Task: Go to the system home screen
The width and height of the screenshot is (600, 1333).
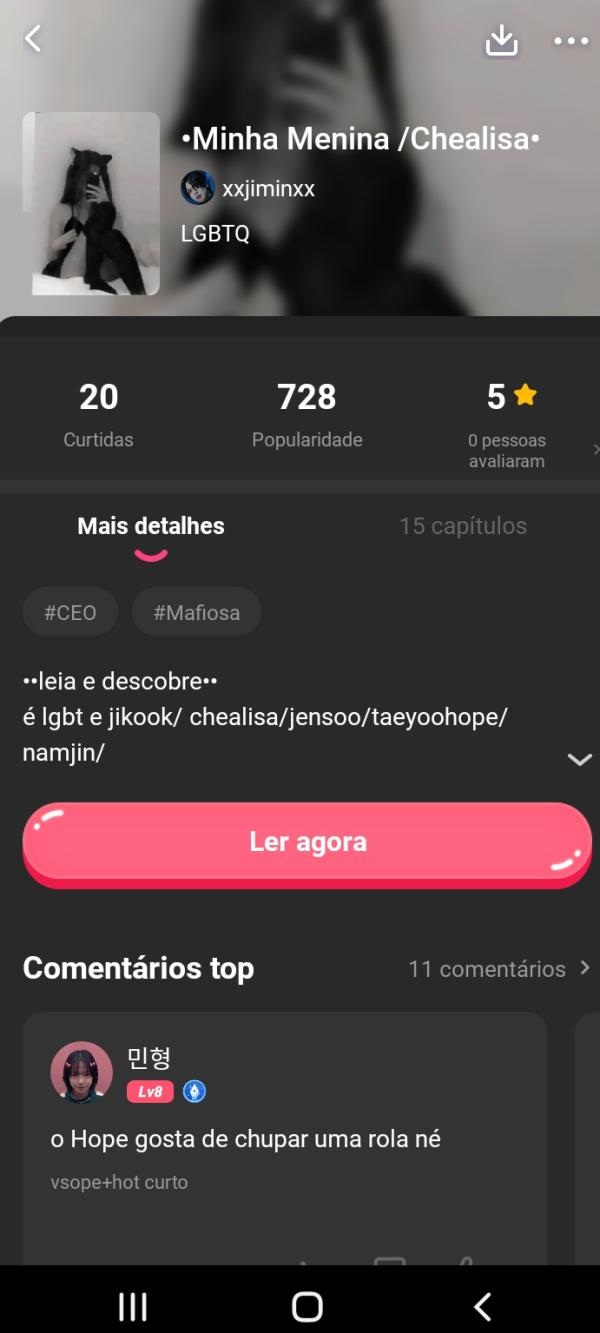Action: coord(307,1306)
